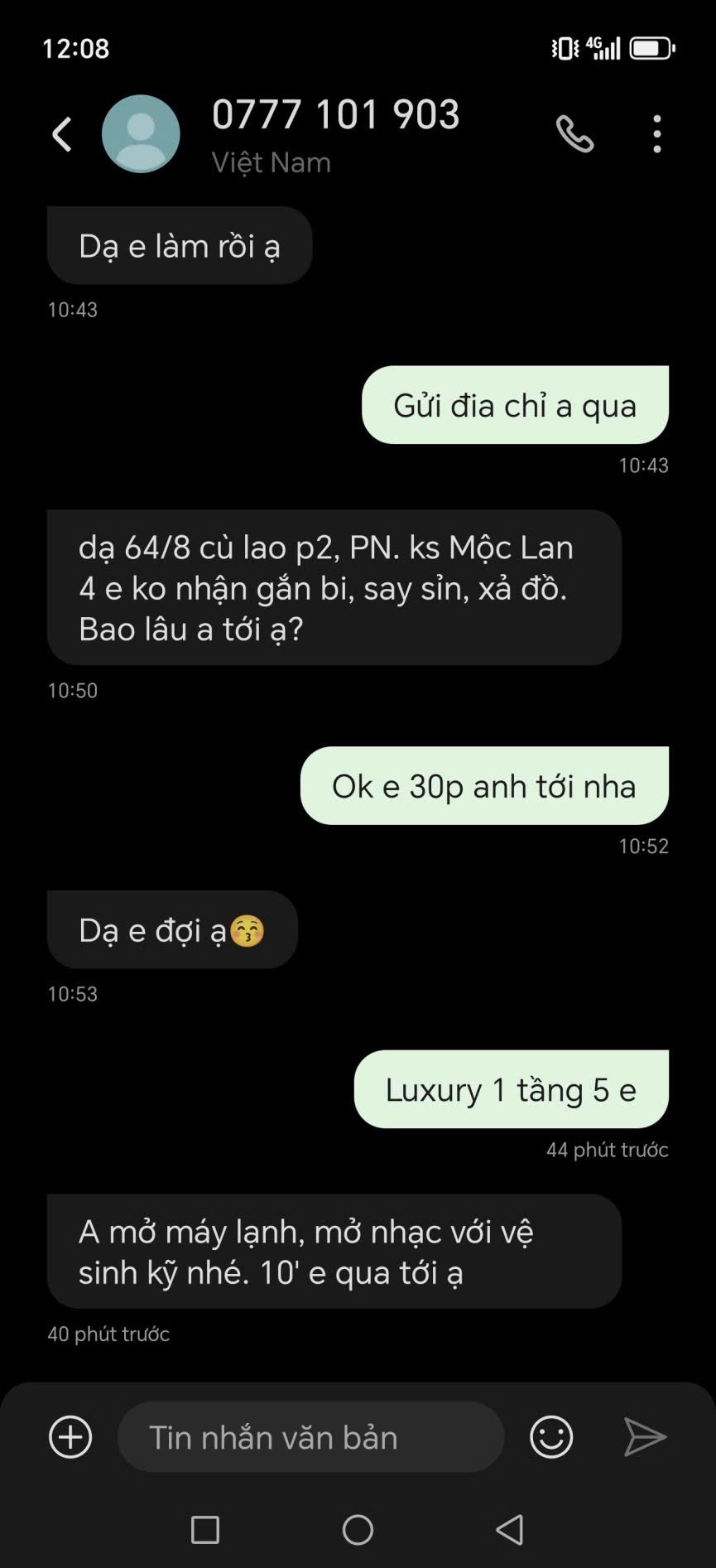Open the contact avatar for 0777 101 903
The image size is (716, 1568).
coord(141,134)
